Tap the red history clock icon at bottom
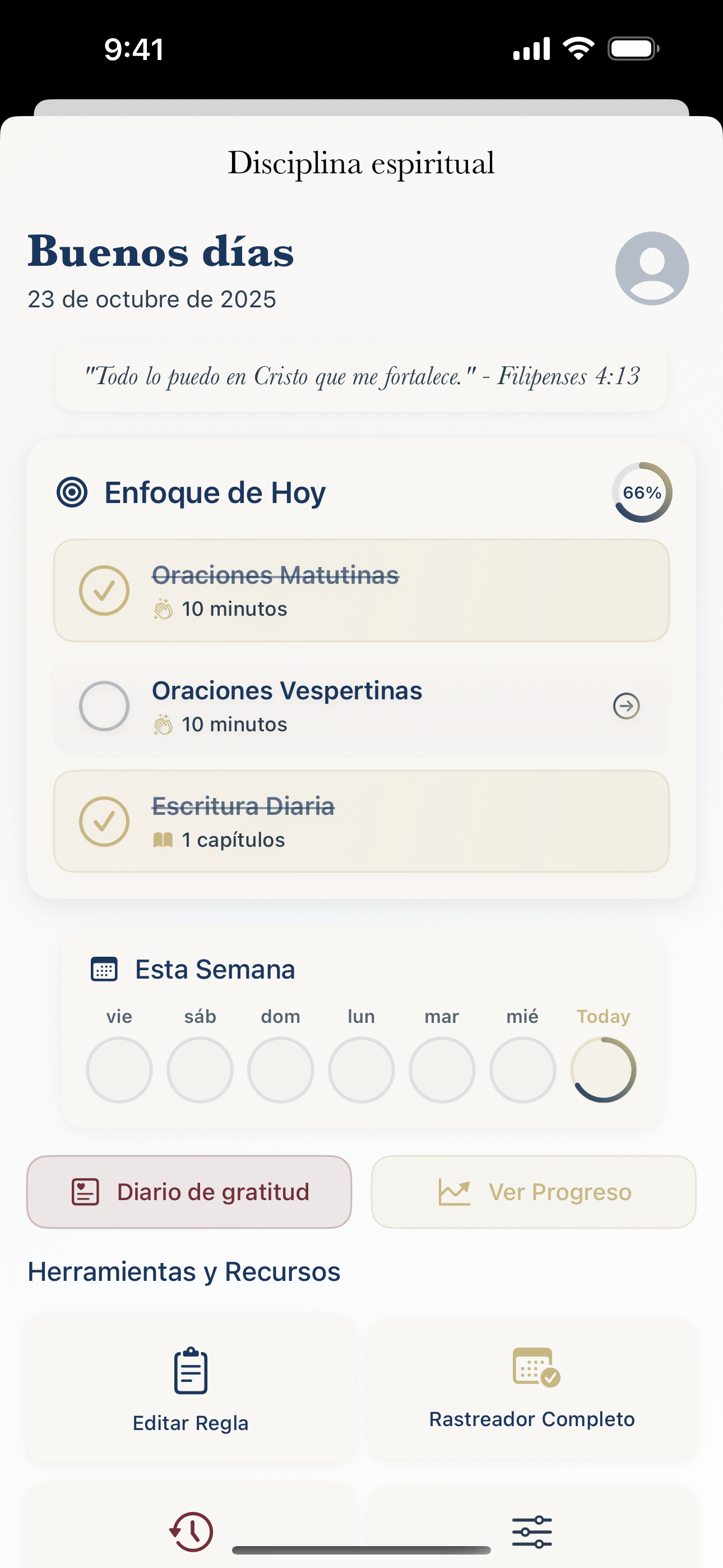The height and width of the screenshot is (1568, 723). click(x=191, y=1530)
